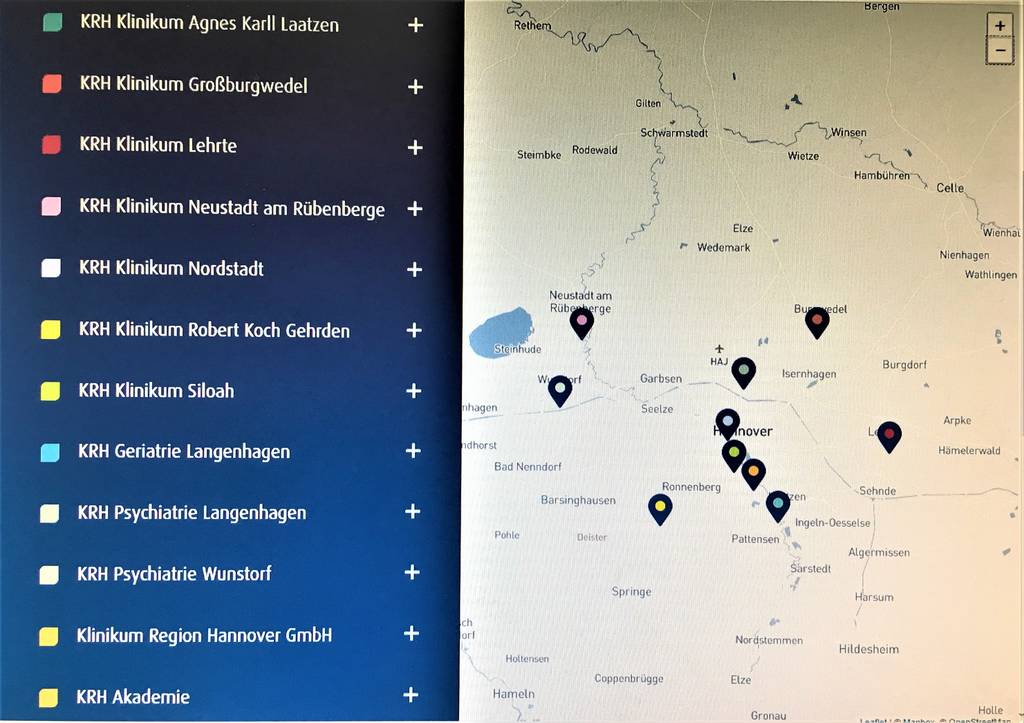Screen dimensions: 1024x723
Task: Select the yellow map pin near Ronnenberg
Action: tap(660, 507)
